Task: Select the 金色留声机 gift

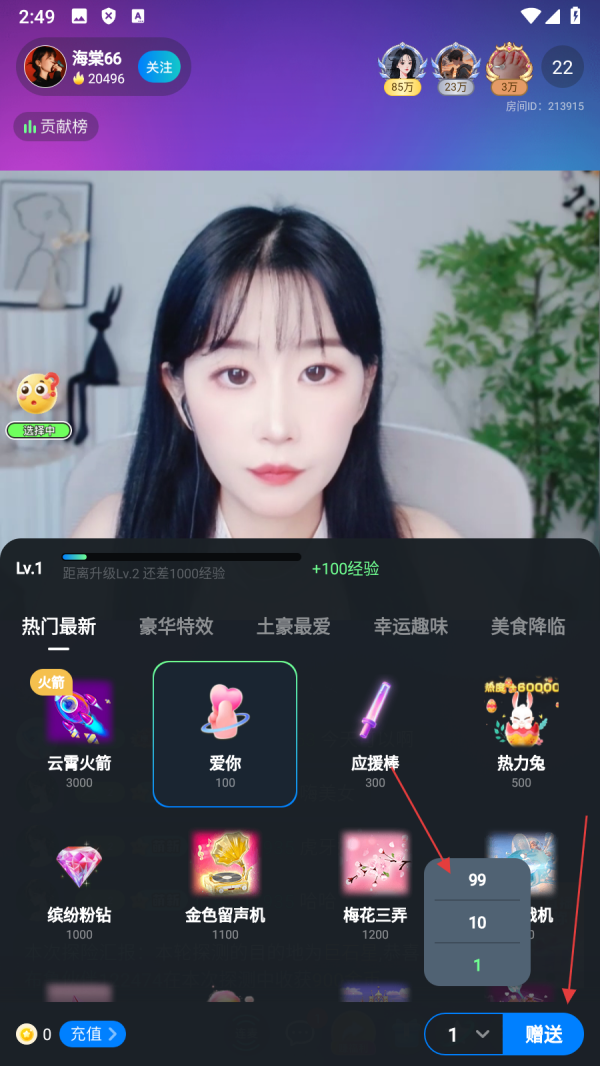Action: [x=225, y=880]
